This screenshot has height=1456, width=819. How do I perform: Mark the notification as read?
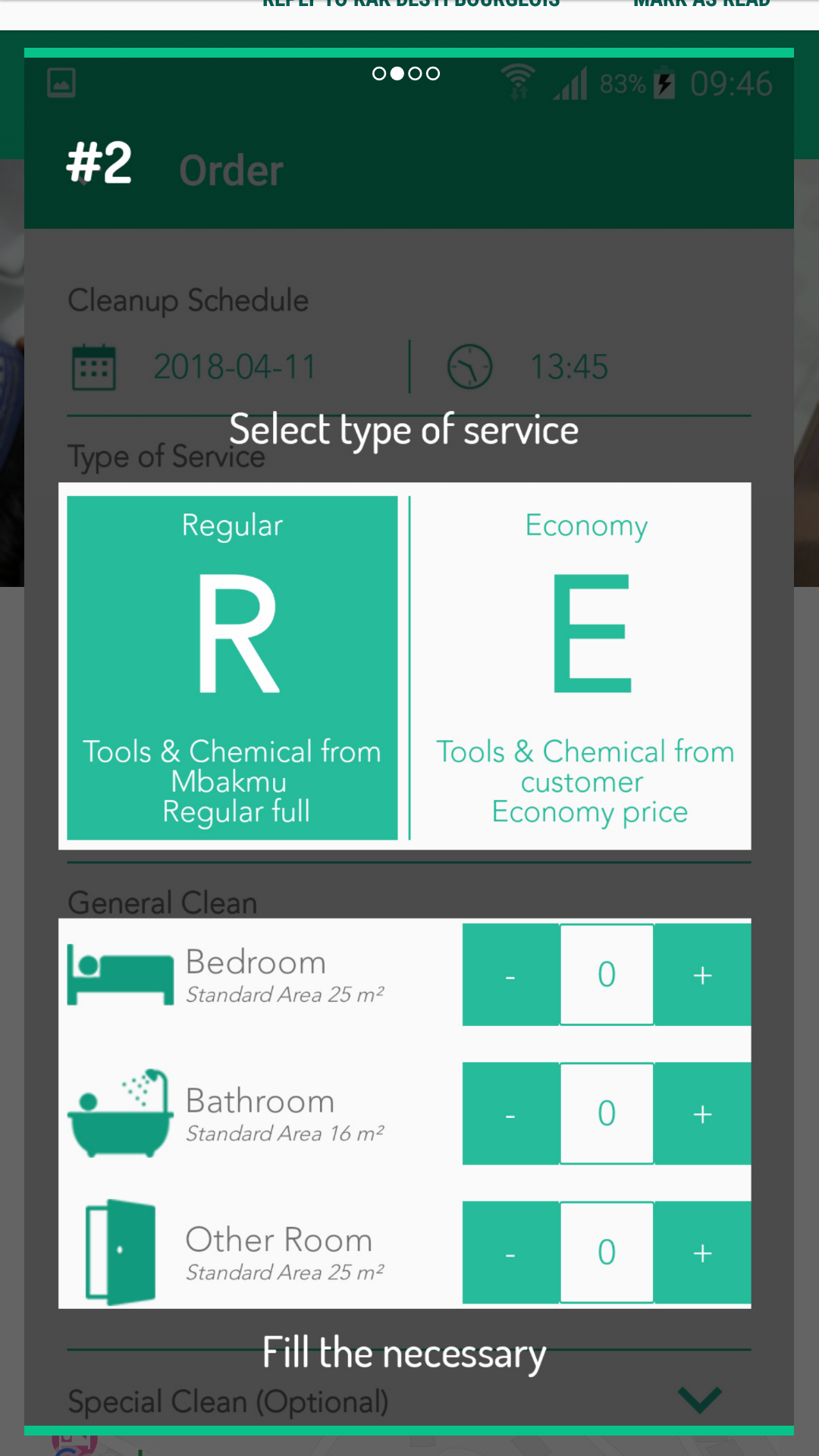701,5
